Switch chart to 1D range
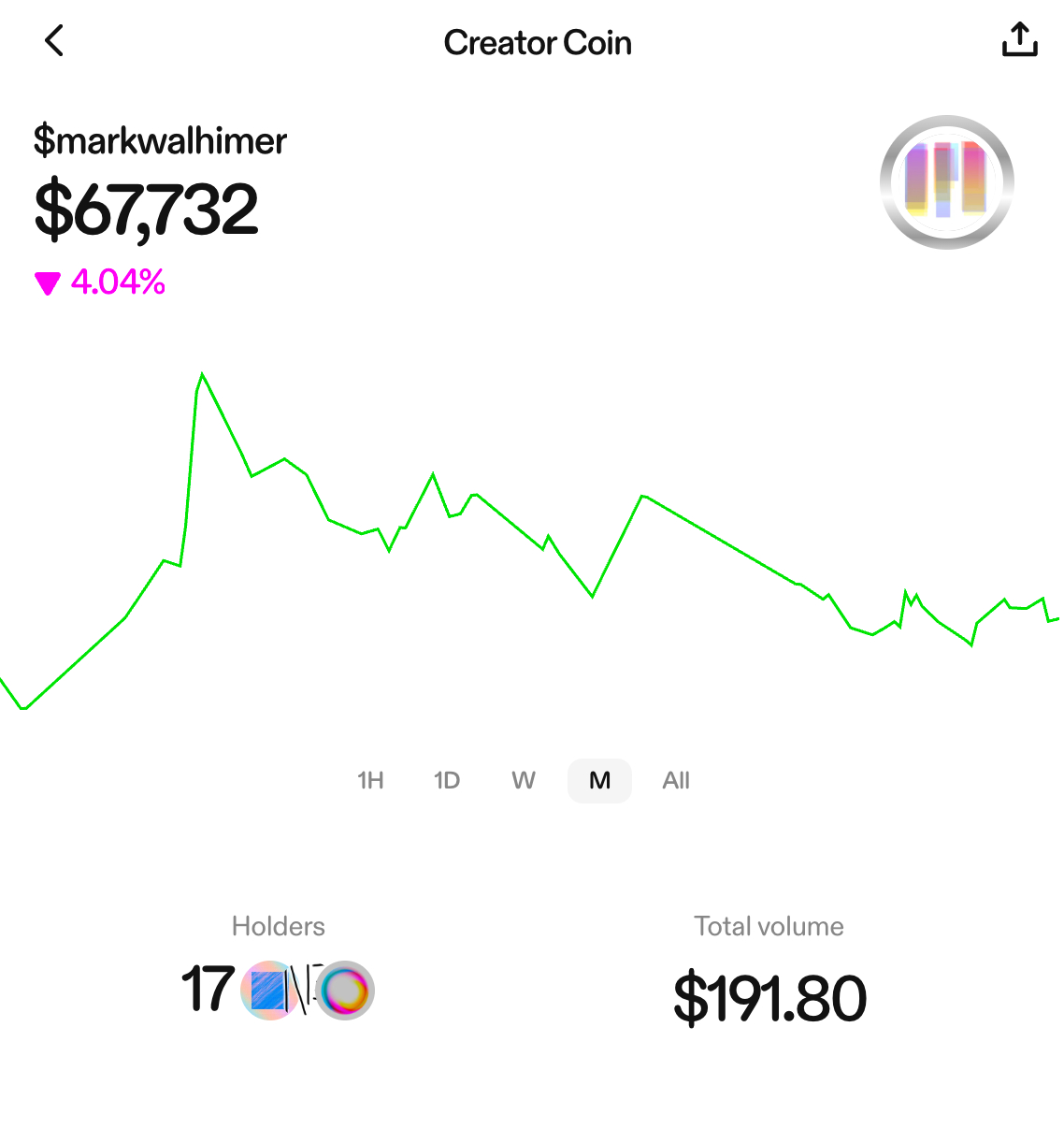Viewport: 1064px width, 1143px height. pyautogui.click(x=447, y=781)
